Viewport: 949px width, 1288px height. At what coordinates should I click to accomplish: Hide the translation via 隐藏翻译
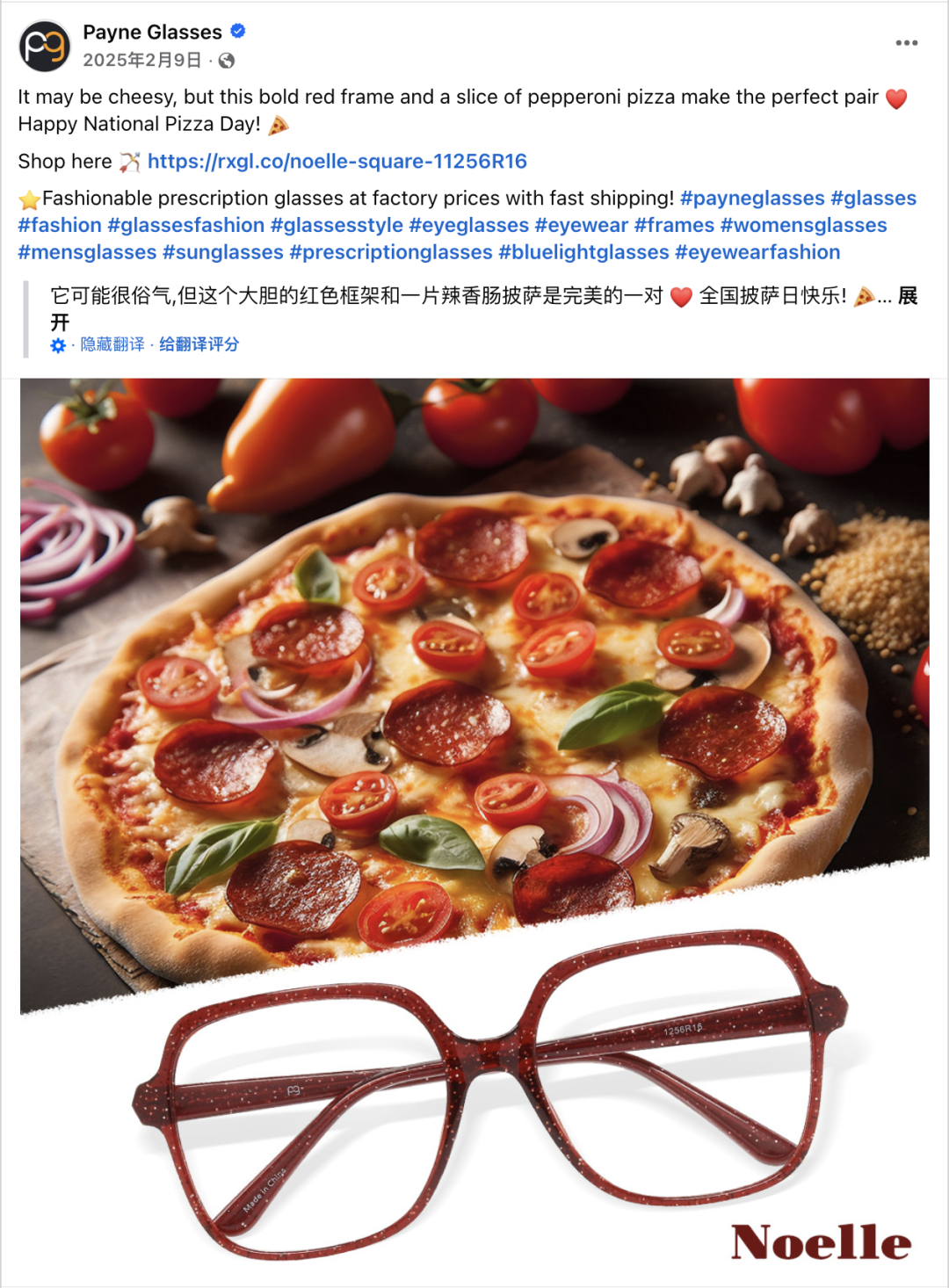click(112, 344)
